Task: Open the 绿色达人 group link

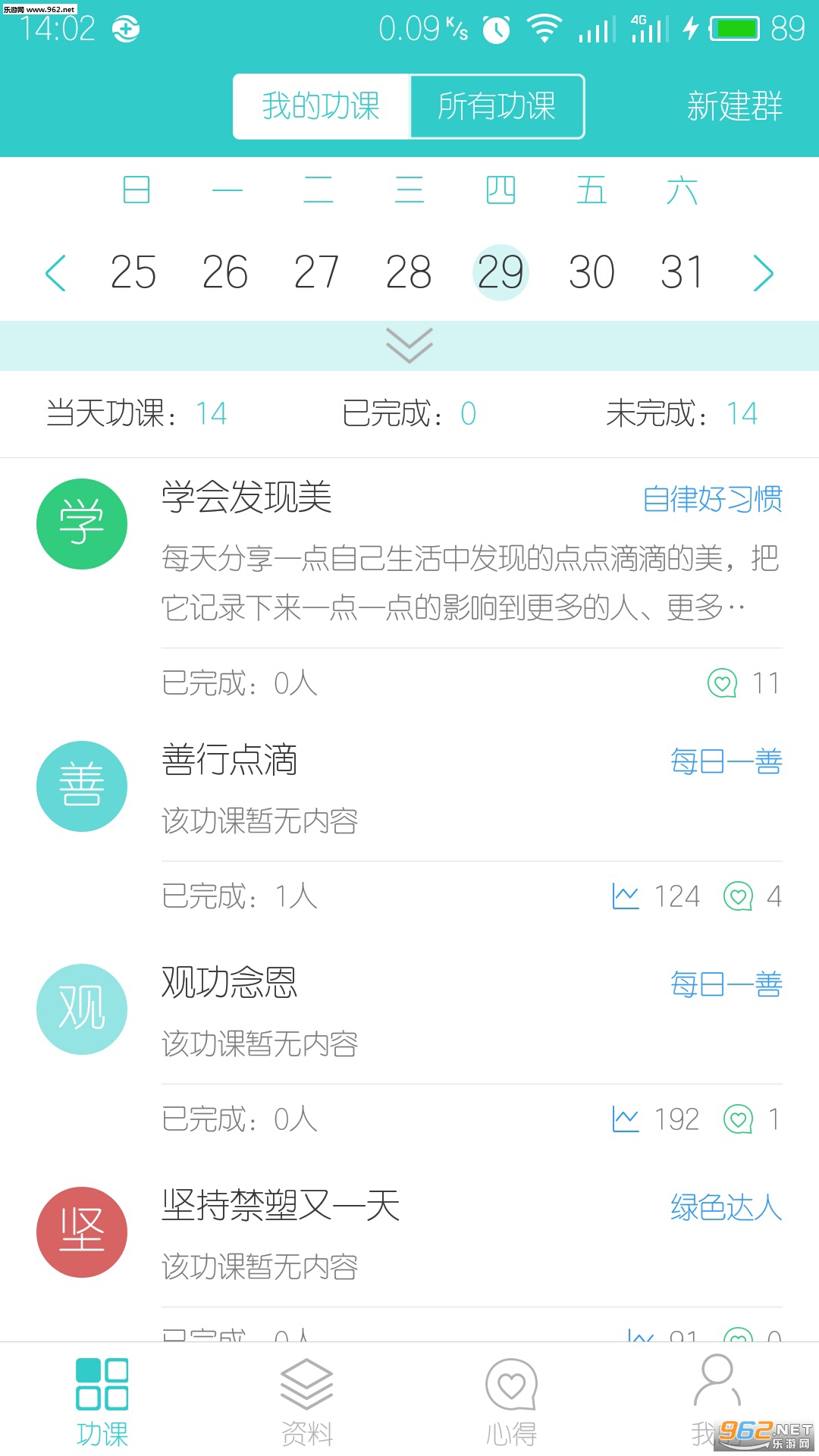Action: (726, 1207)
